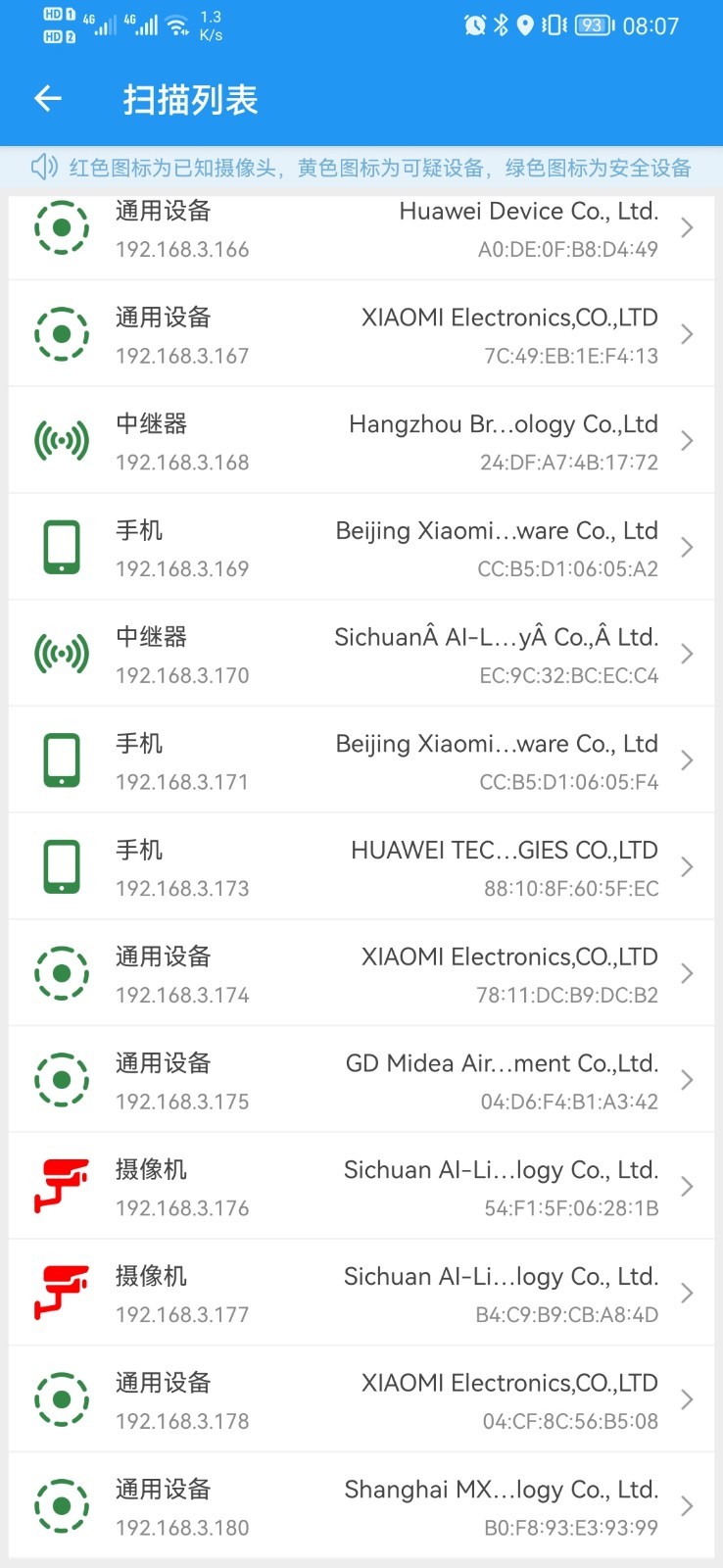This screenshot has height=1568, width=723.
Task: Open details arrow for Shanghai MX device
Action: coord(686,1506)
